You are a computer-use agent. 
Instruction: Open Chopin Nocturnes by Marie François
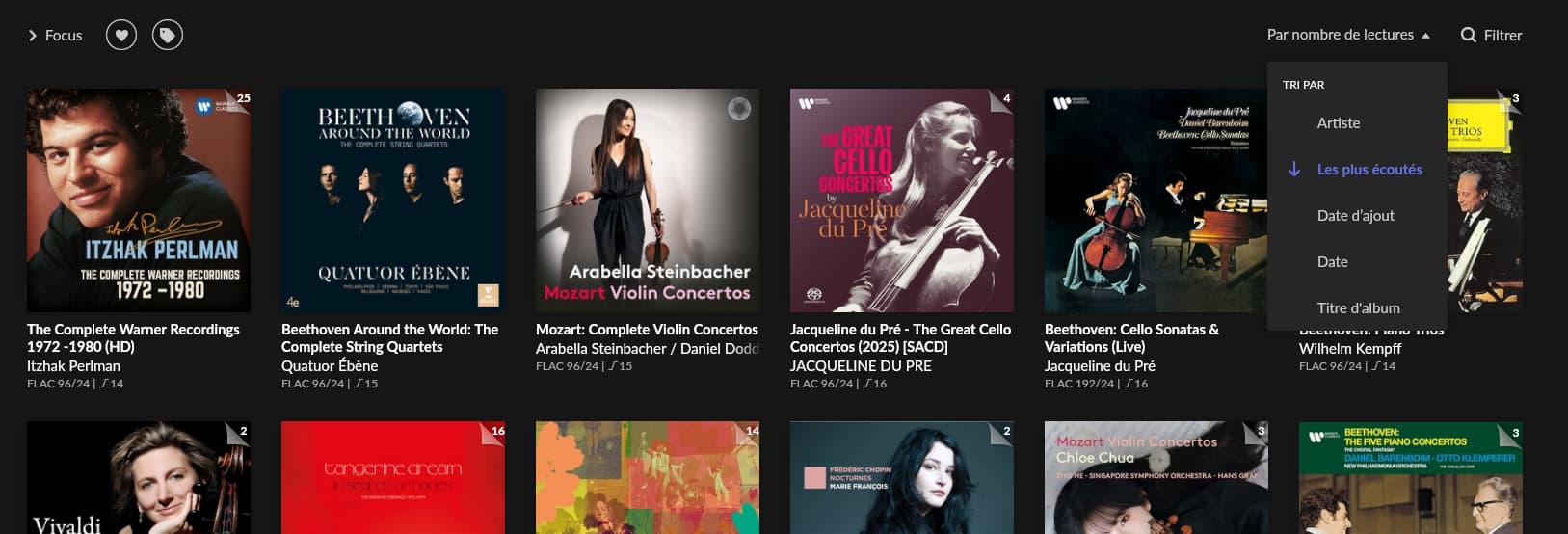click(x=902, y=477)
